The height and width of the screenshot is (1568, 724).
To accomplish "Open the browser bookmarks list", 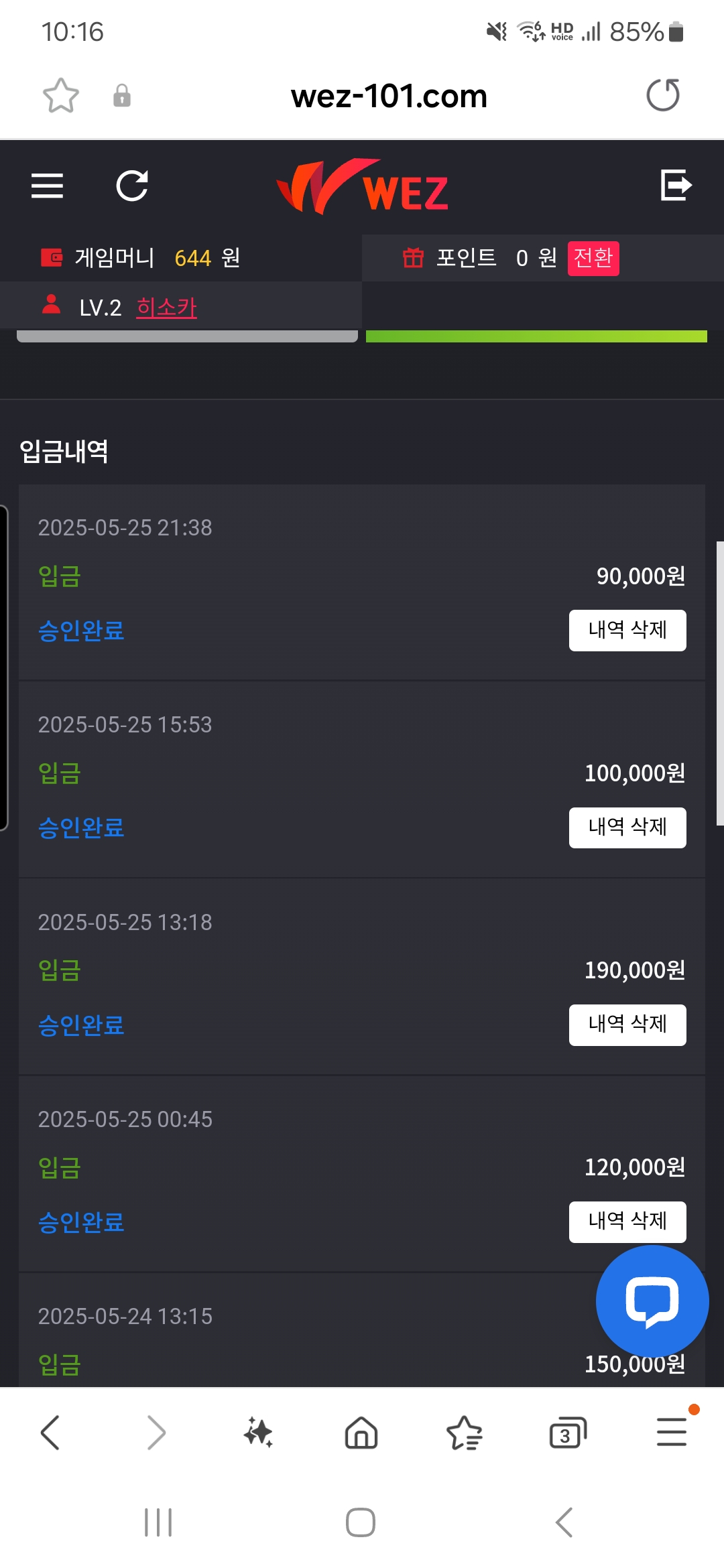I will 465,1433.
